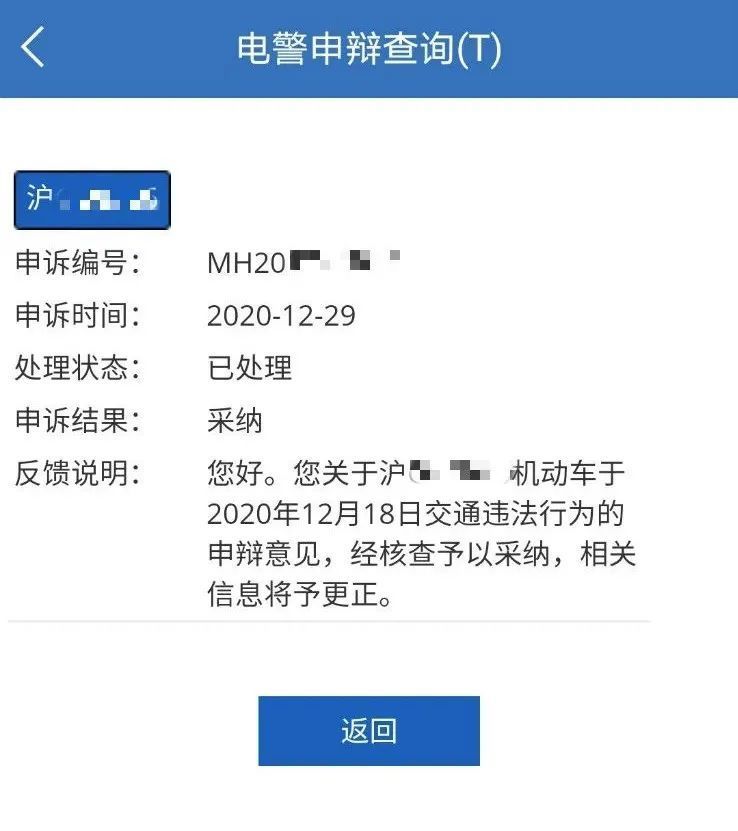Tap the appeal result 采纳

click(233, 422)
